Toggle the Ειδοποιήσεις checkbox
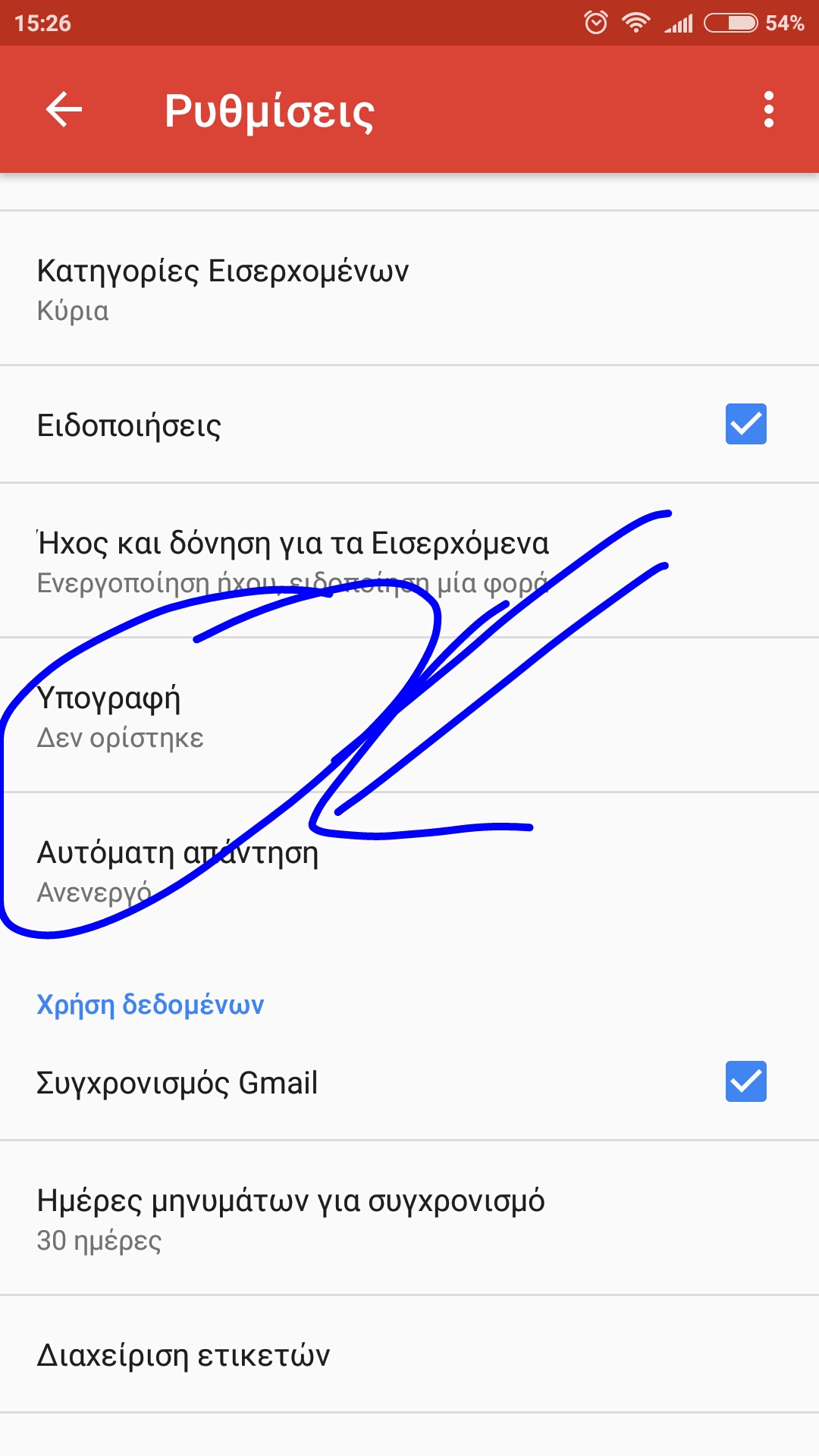819x1456 pixels. tap(746, 424)
